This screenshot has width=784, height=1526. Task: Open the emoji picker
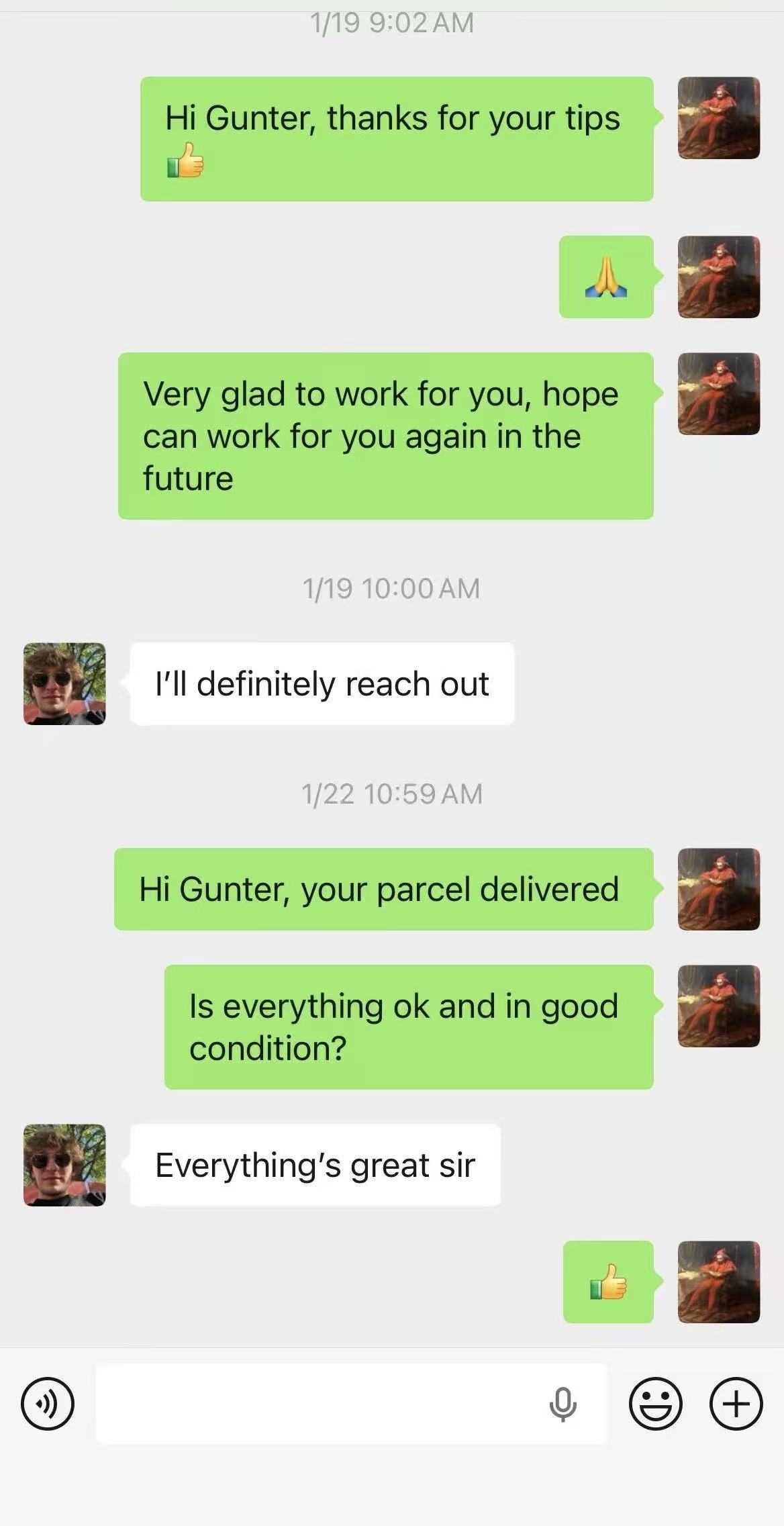656,1403
